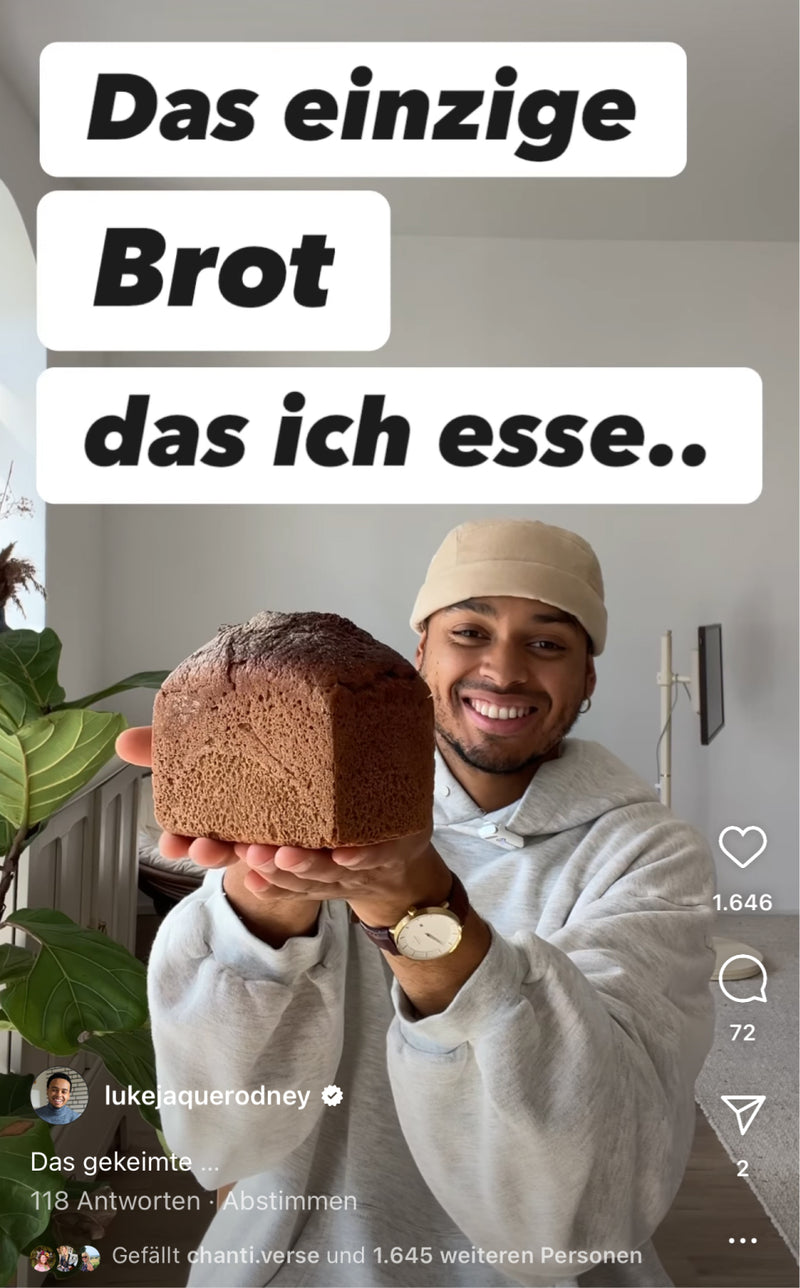The width and height of the screenshot is (800, 1288).
Task: Tap the username lukejaquerodney
Action: point(206,1096)
